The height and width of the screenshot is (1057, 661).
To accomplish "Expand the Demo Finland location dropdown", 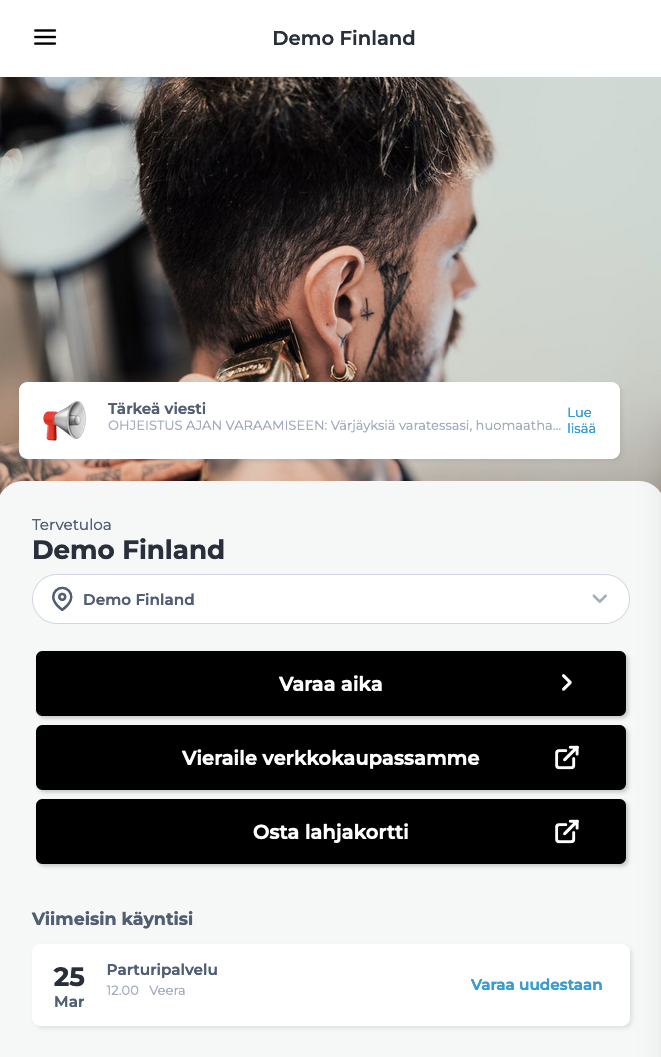I will pyautogui.click(x=331, y=599).
